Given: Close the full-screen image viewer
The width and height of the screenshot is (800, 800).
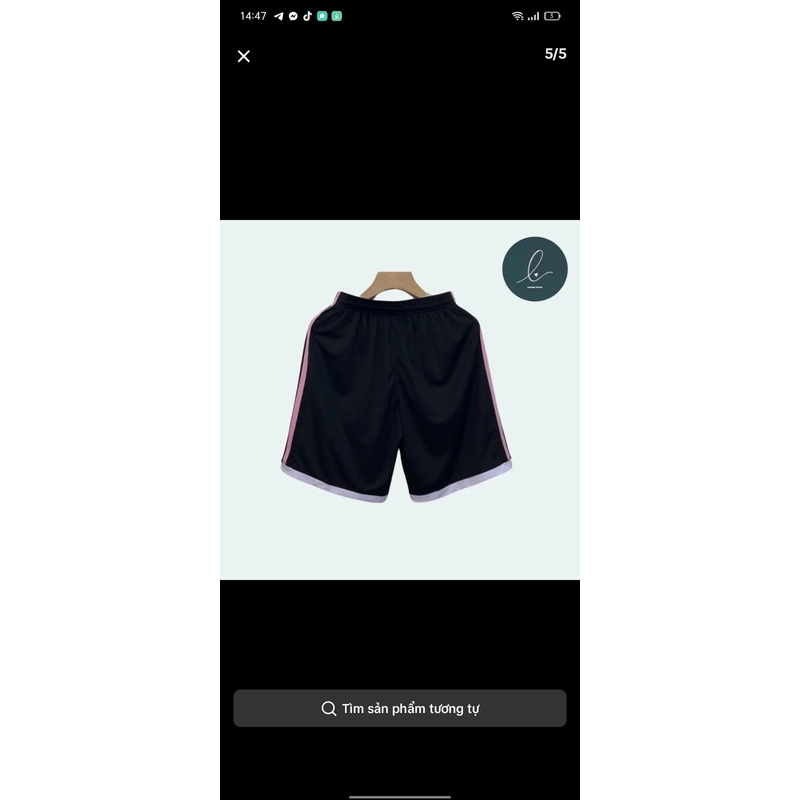Looking at the screenshot, I should point(244,56).
